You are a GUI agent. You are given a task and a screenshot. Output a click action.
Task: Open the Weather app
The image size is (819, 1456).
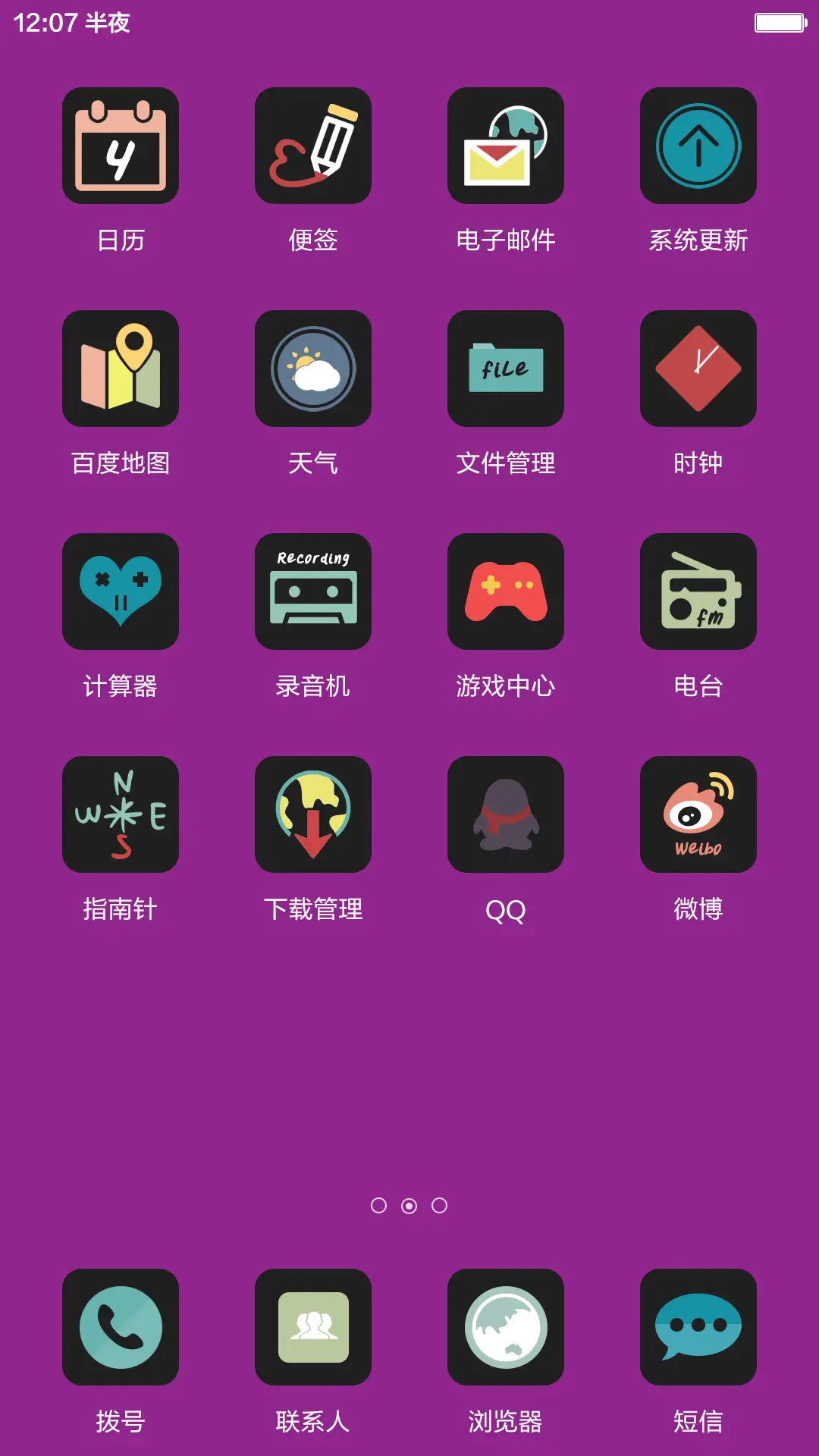point(313,369)
